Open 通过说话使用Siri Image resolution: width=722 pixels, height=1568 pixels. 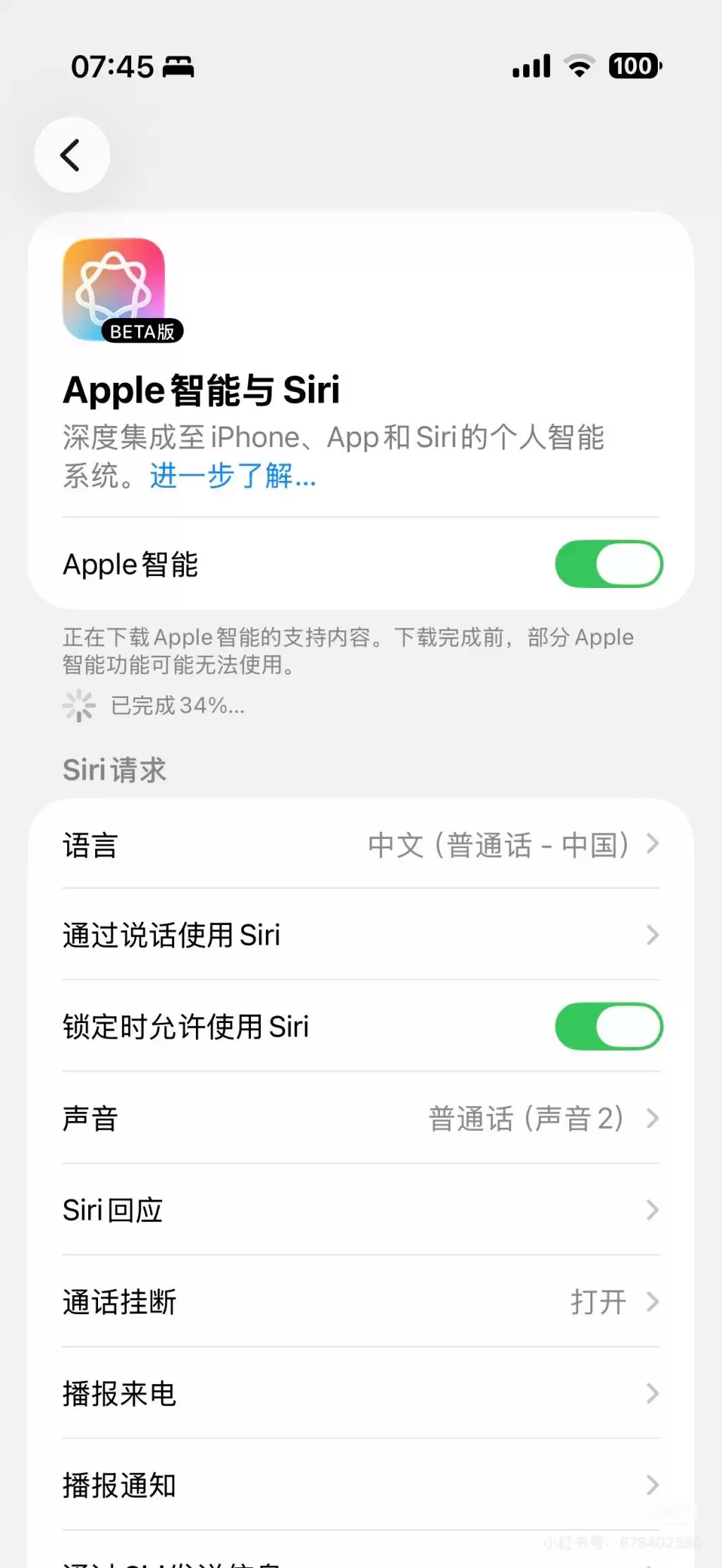361,936
